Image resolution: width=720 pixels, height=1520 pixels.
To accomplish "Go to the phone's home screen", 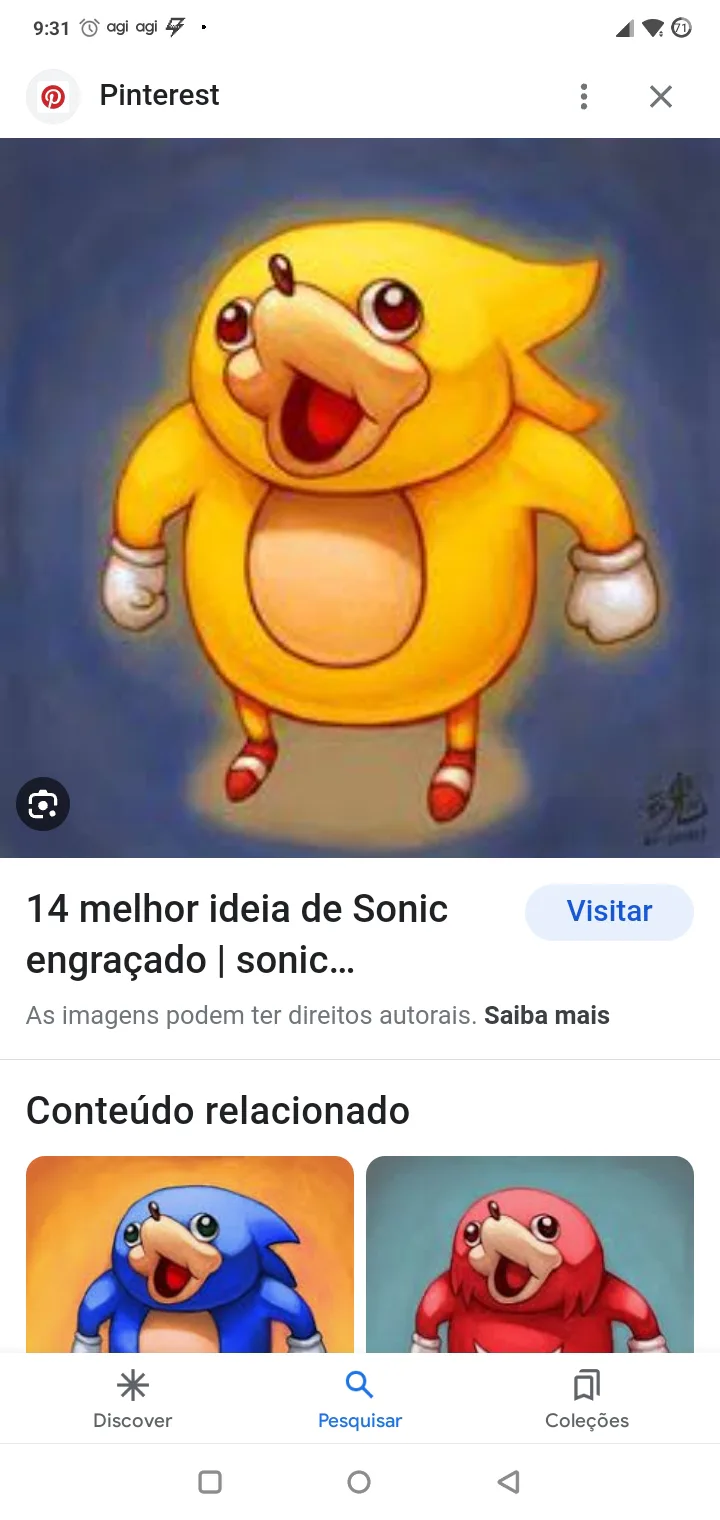I will 359,1481.
